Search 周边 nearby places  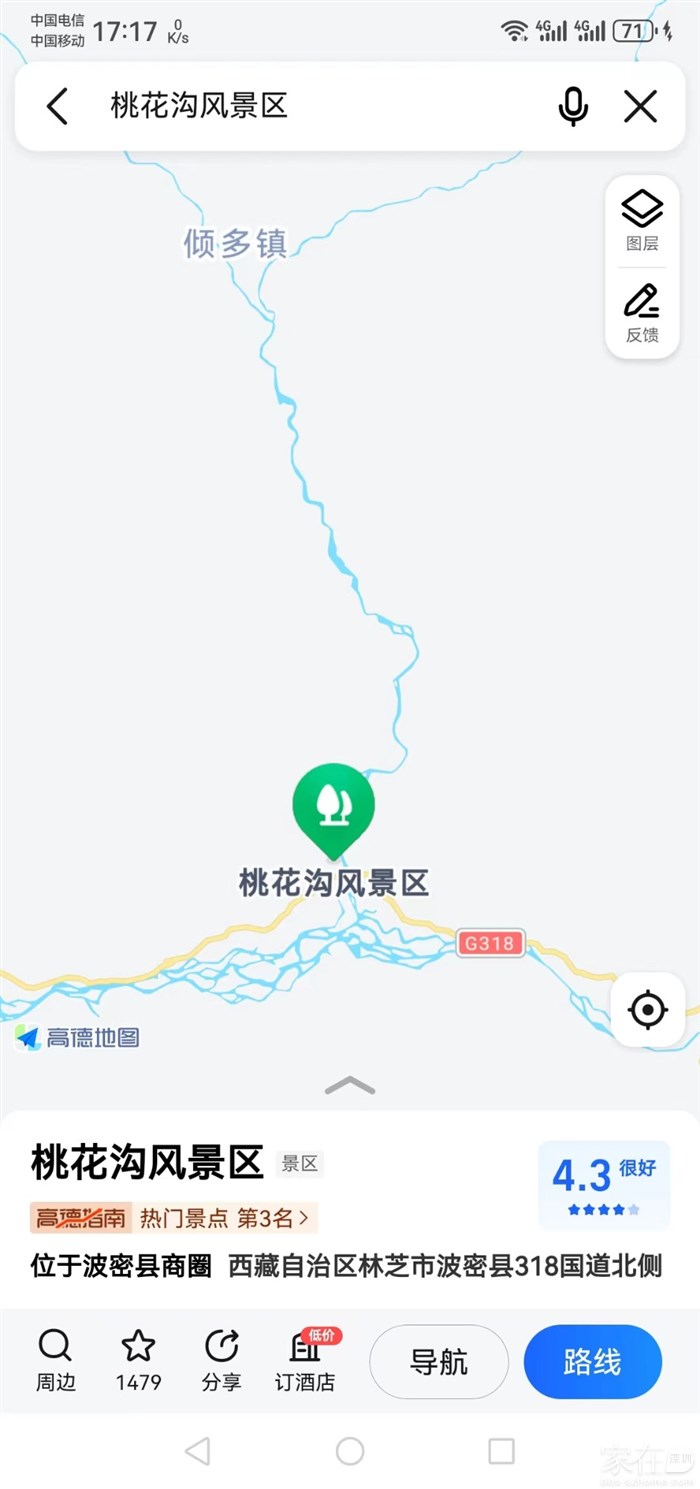pos(56,1361)
